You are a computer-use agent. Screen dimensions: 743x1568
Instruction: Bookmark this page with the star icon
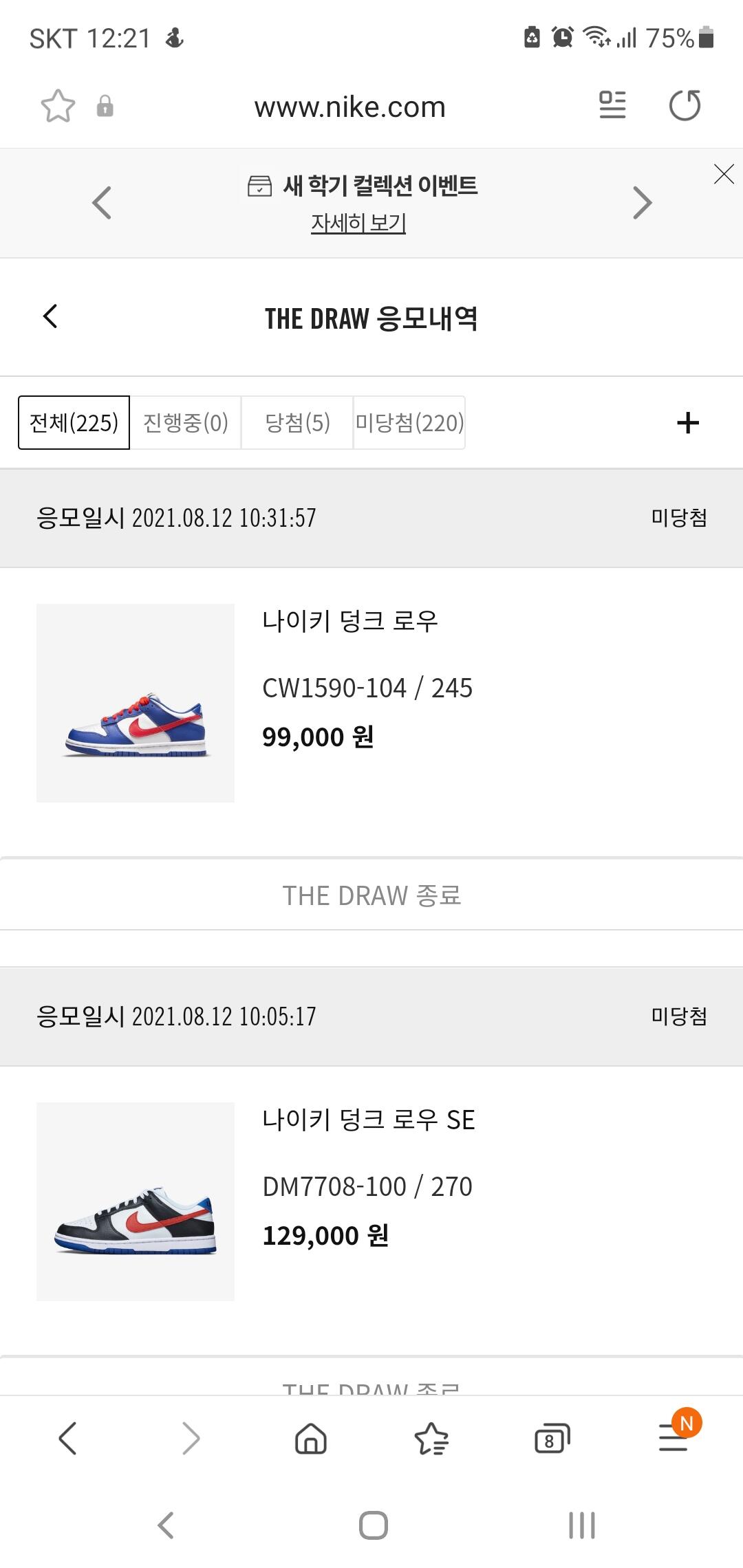coord(58,107)
